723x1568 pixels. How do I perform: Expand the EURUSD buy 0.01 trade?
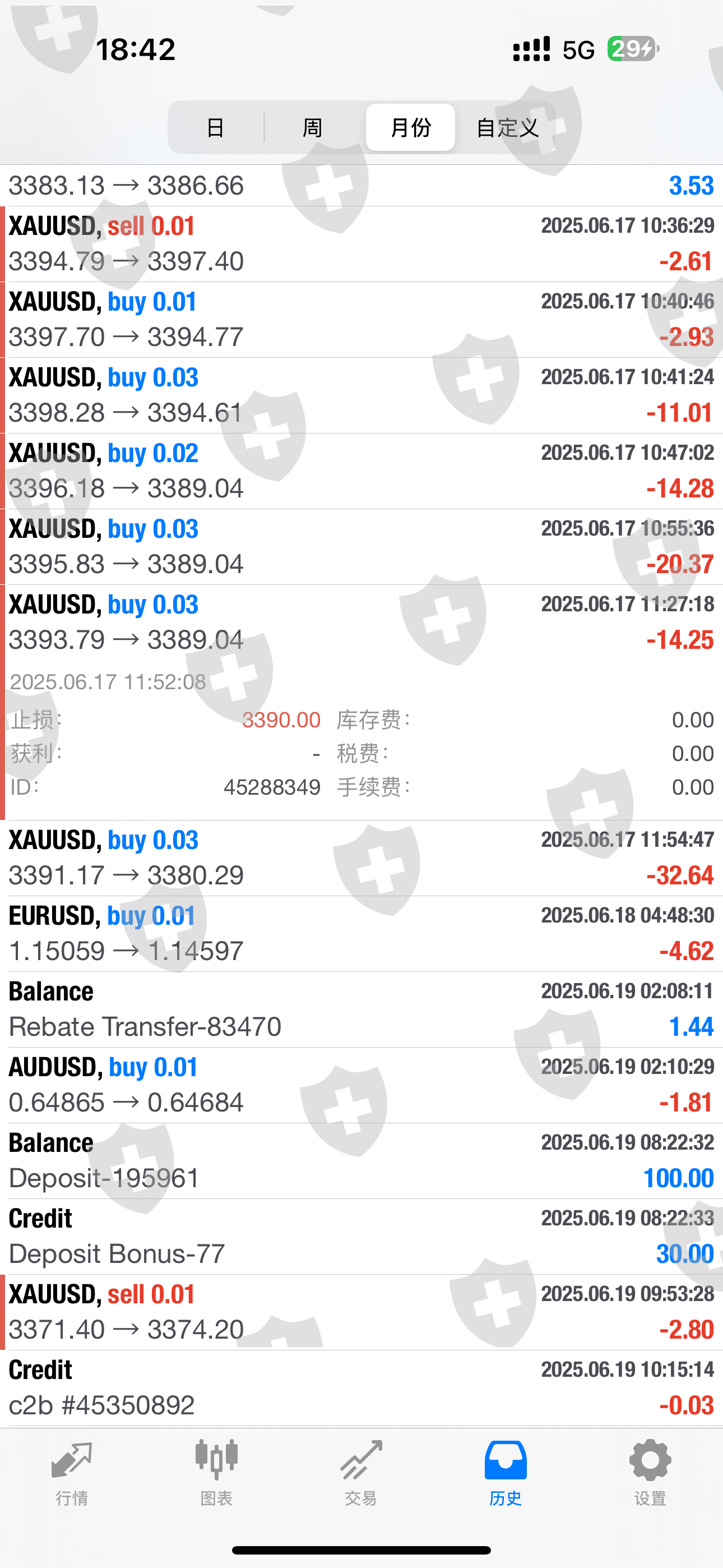tap(361, 934)
